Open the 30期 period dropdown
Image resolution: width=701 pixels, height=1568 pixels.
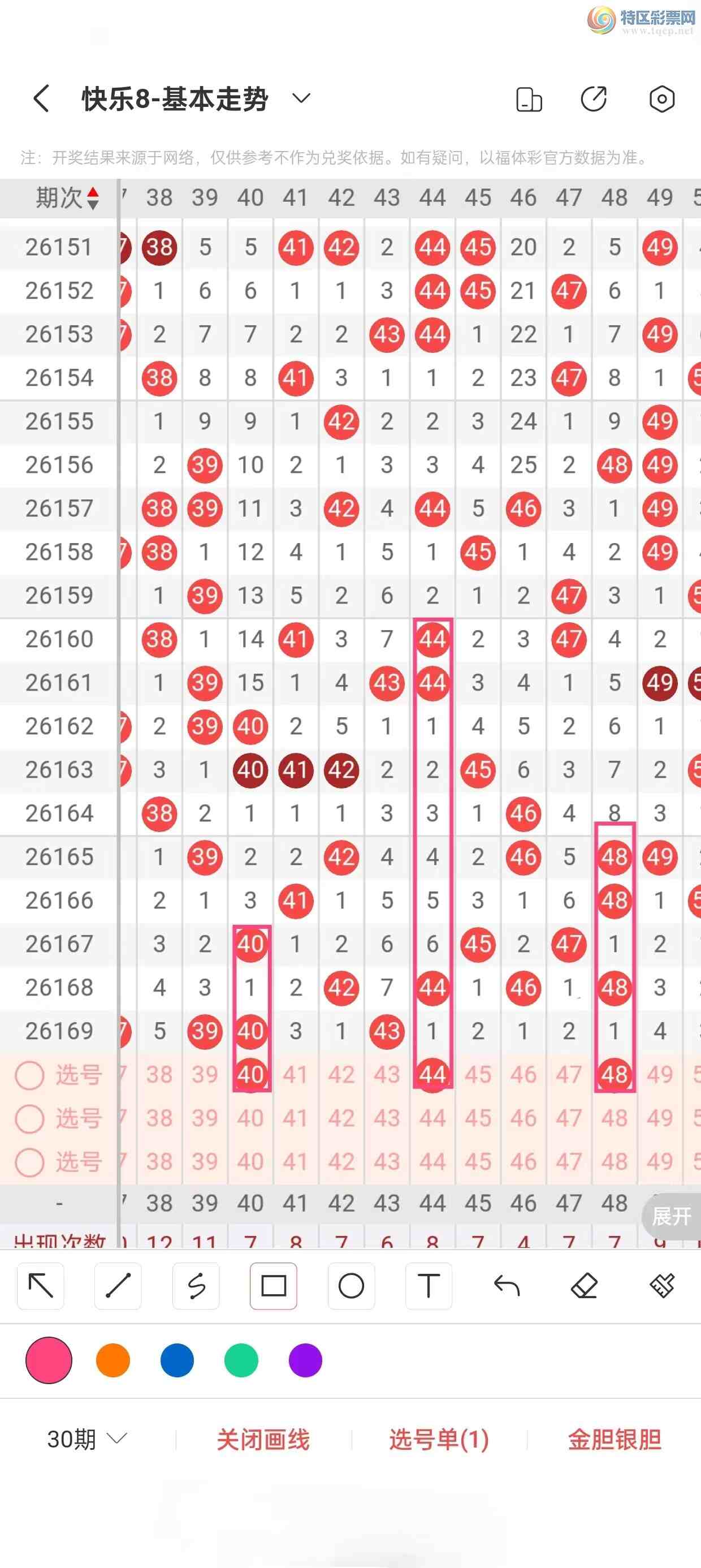[87, 1439]
